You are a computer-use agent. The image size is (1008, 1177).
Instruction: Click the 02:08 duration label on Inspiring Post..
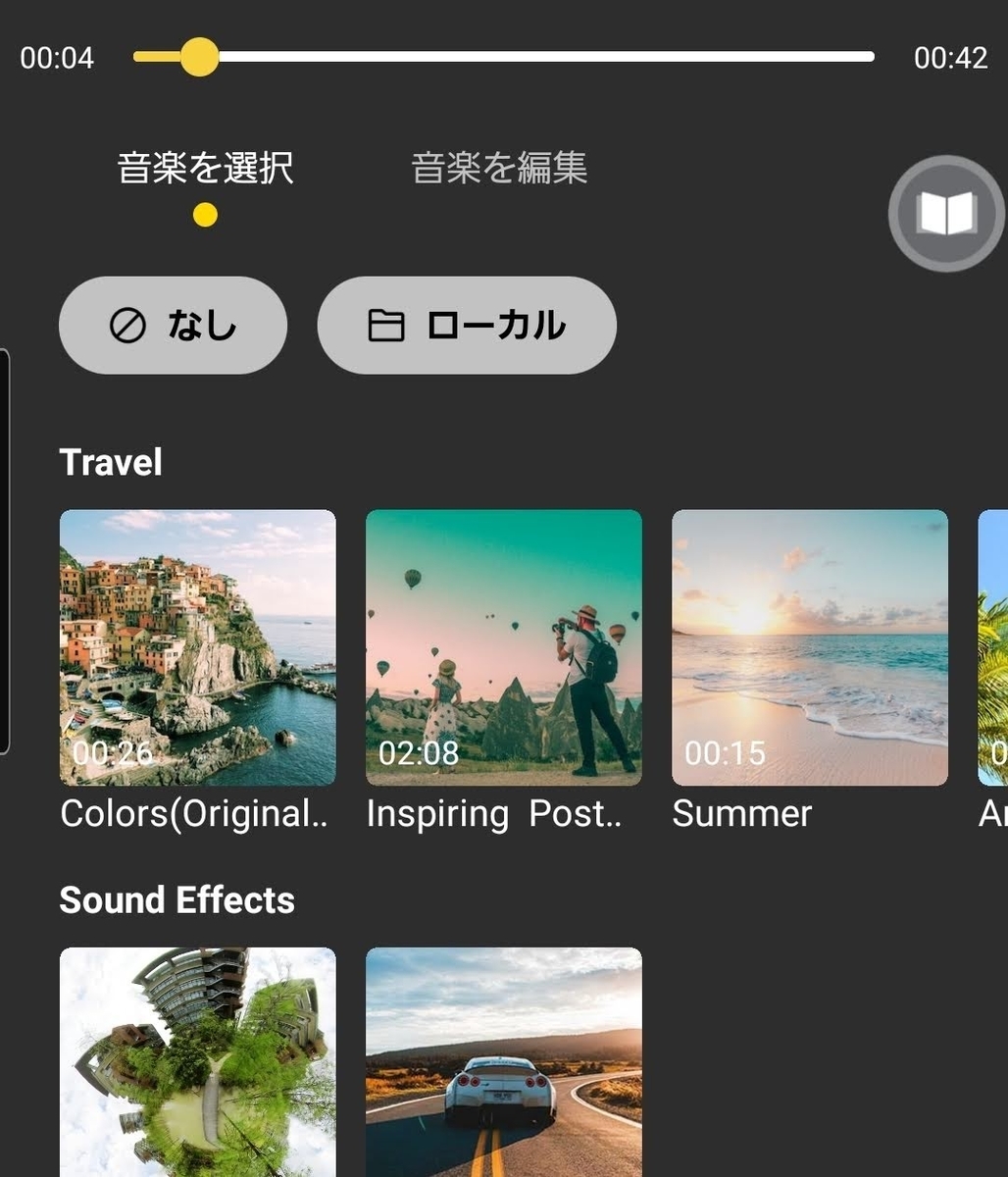419,753
